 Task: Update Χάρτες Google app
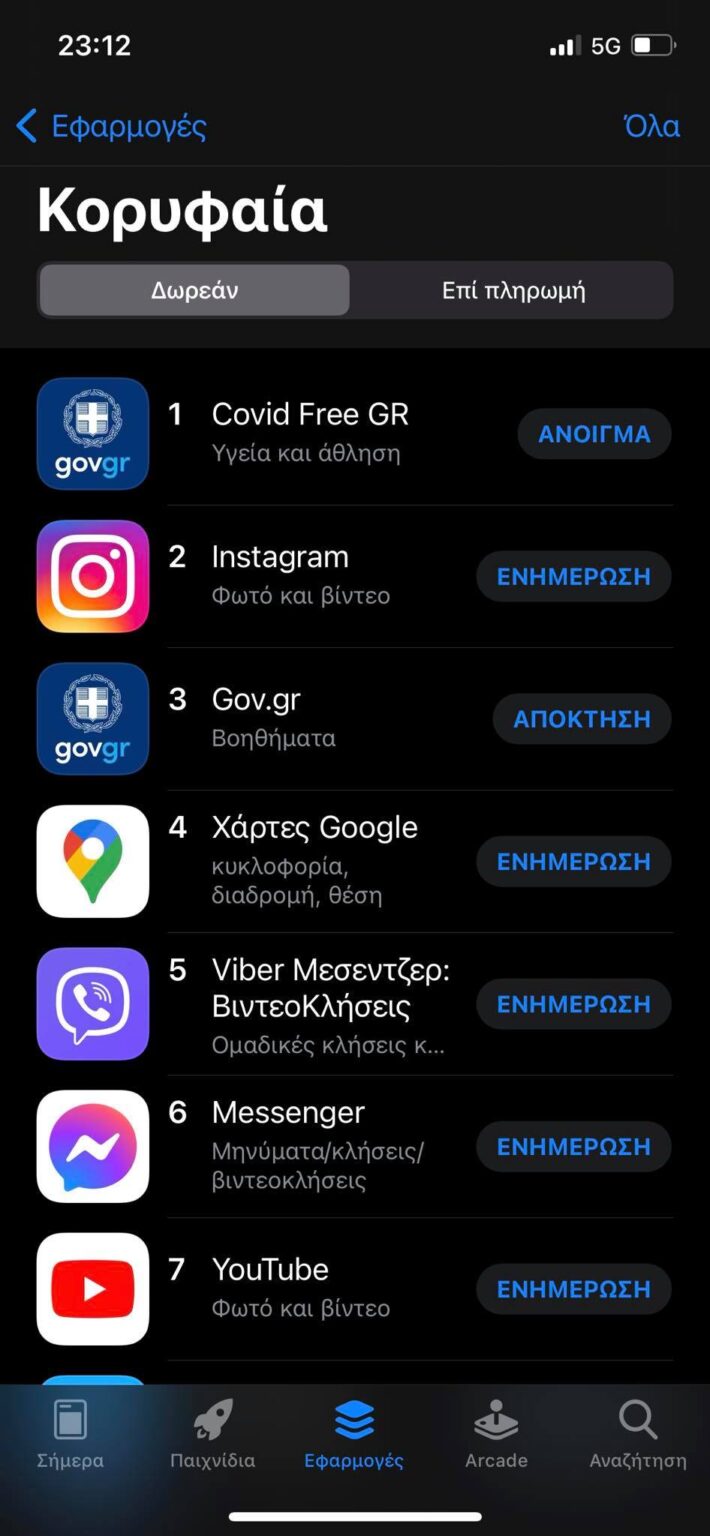pos(573,862)
